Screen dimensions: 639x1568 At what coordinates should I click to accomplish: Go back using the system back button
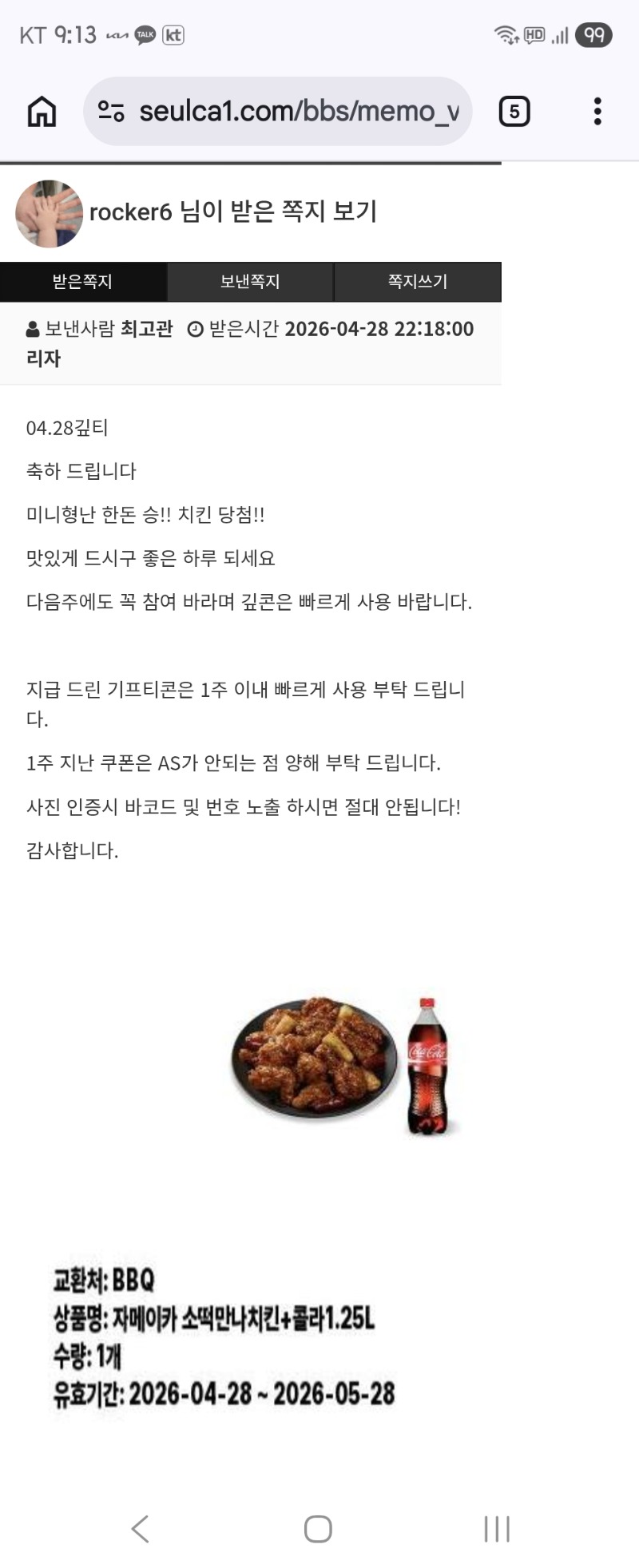141,1528
